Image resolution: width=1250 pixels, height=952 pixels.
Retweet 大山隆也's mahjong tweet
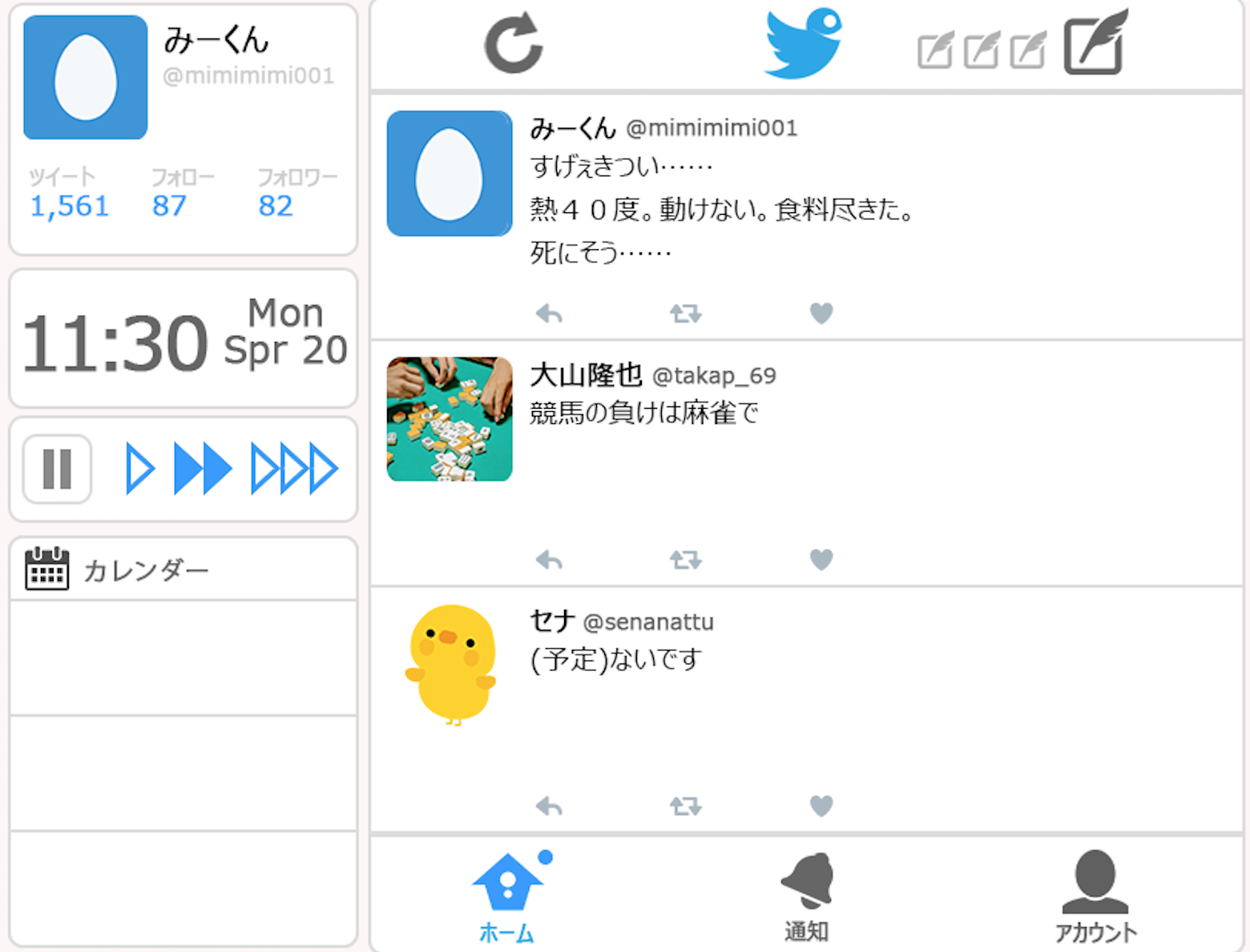[686, 559]
